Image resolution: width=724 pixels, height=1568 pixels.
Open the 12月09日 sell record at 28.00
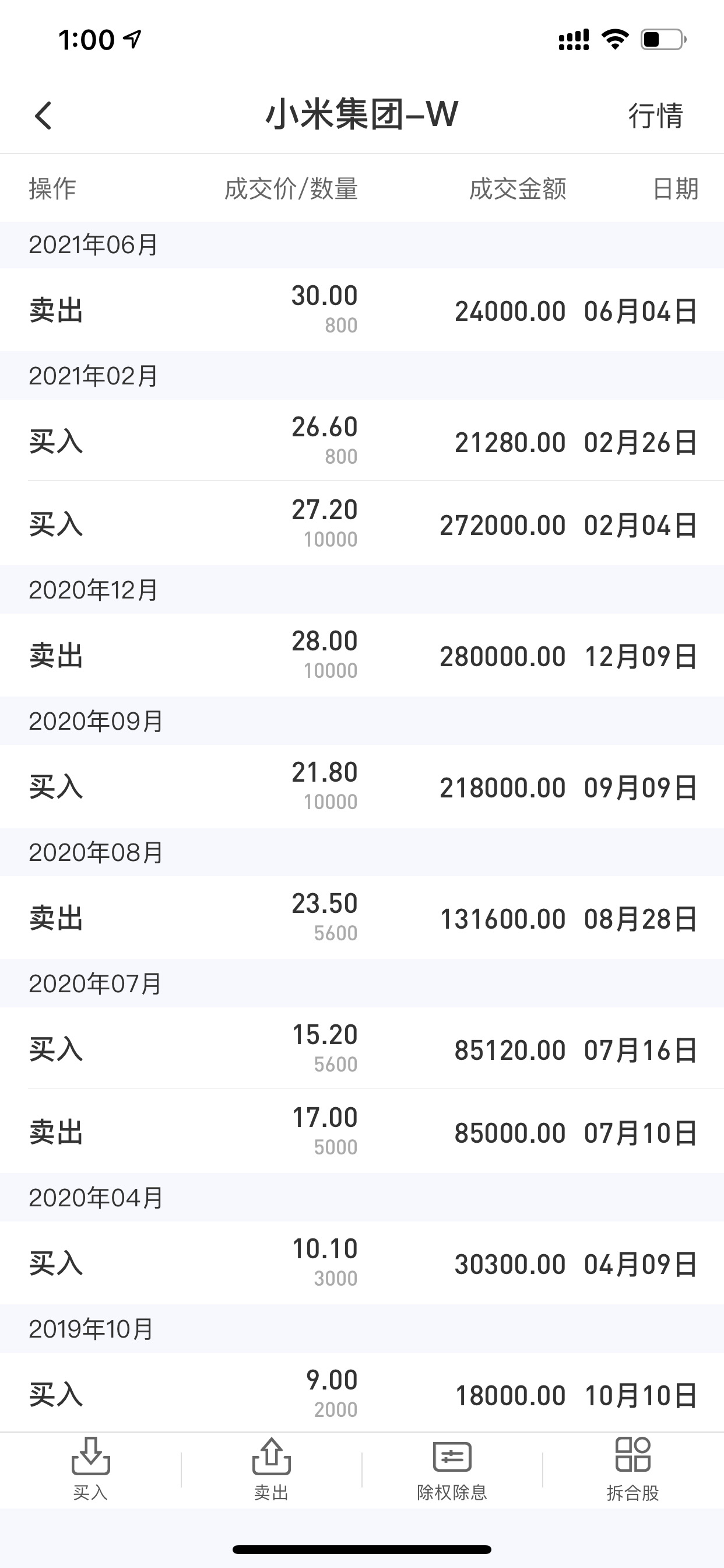[362, 655]
